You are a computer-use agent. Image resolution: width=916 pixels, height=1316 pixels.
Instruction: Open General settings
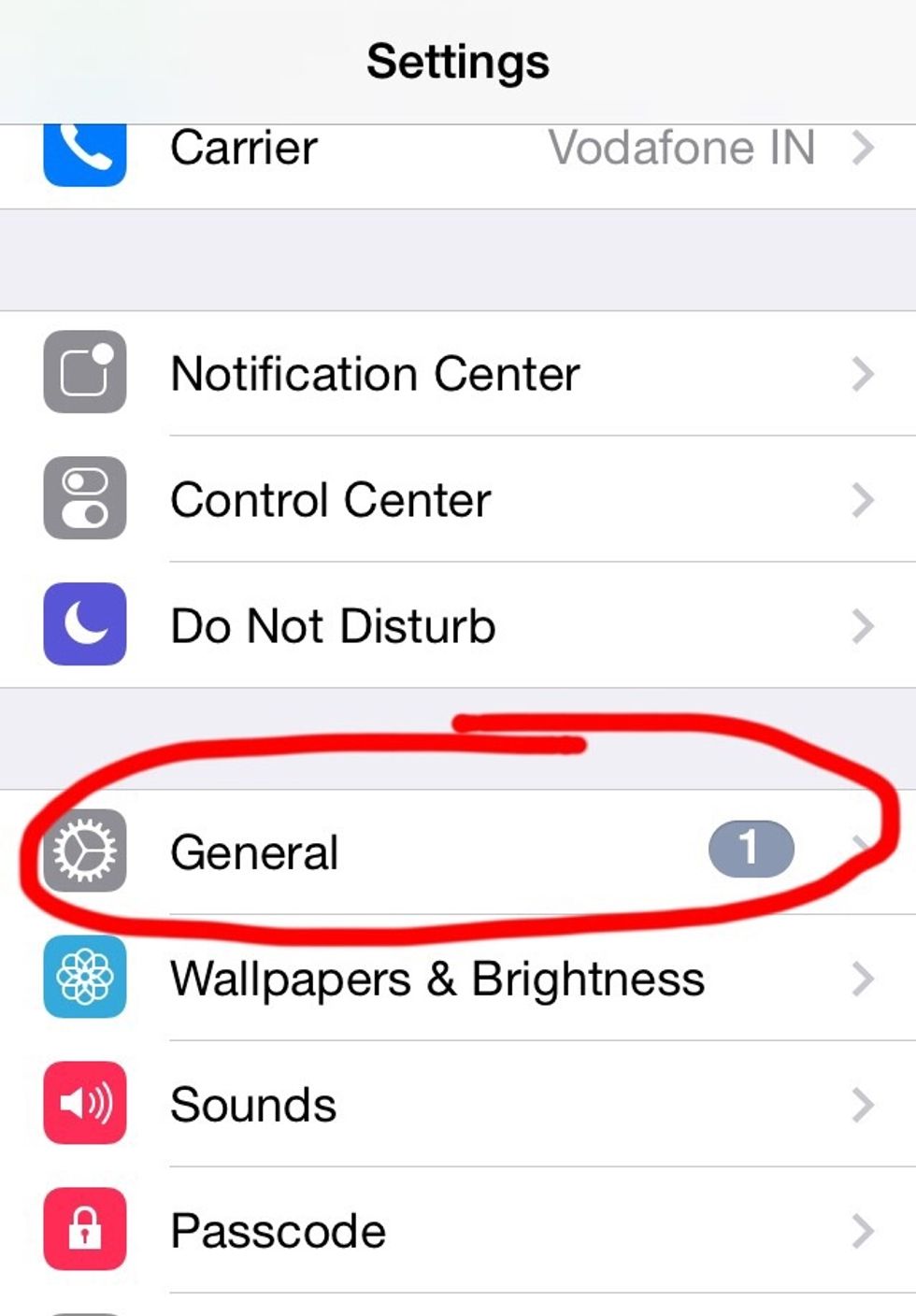pyautogui.click(x=458, y=852)
